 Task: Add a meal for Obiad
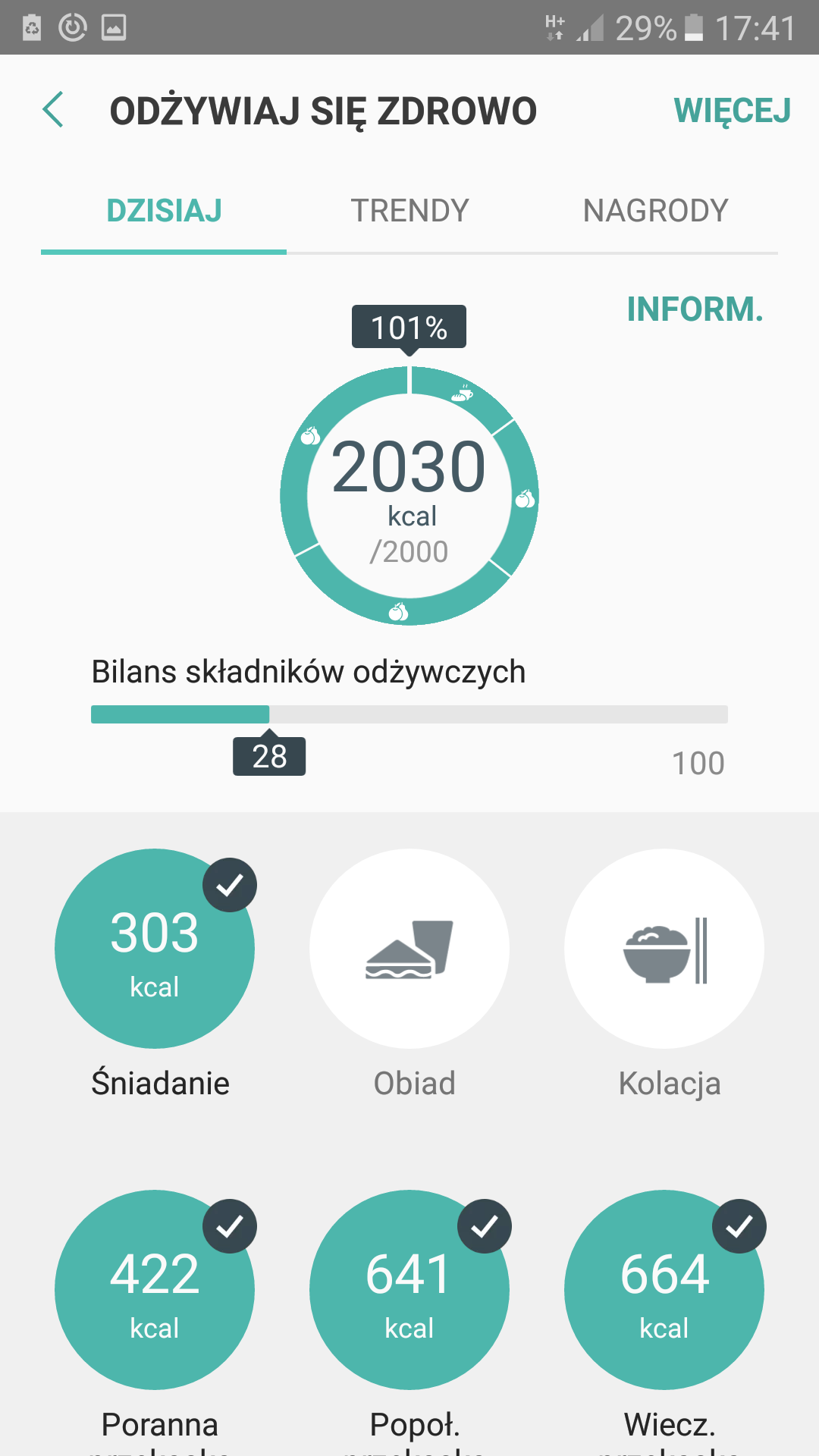(x=409, y=949)
